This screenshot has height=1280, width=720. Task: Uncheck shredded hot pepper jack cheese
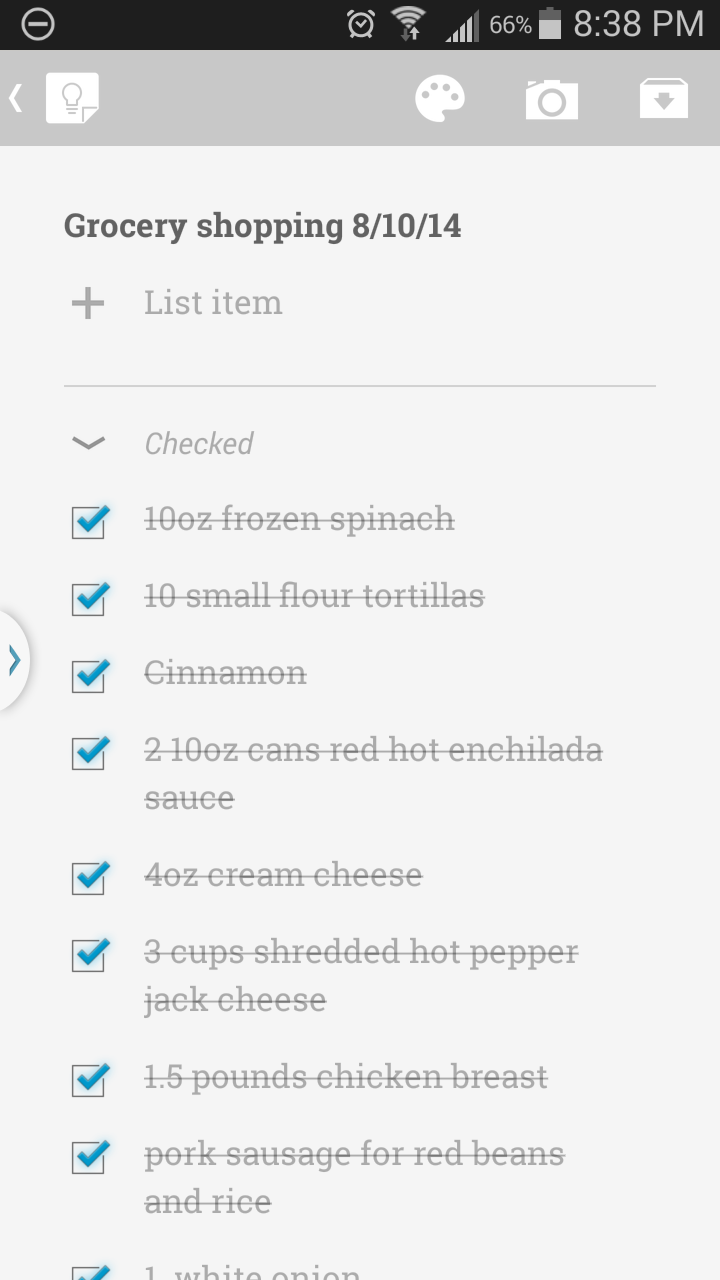coord(89,954)
